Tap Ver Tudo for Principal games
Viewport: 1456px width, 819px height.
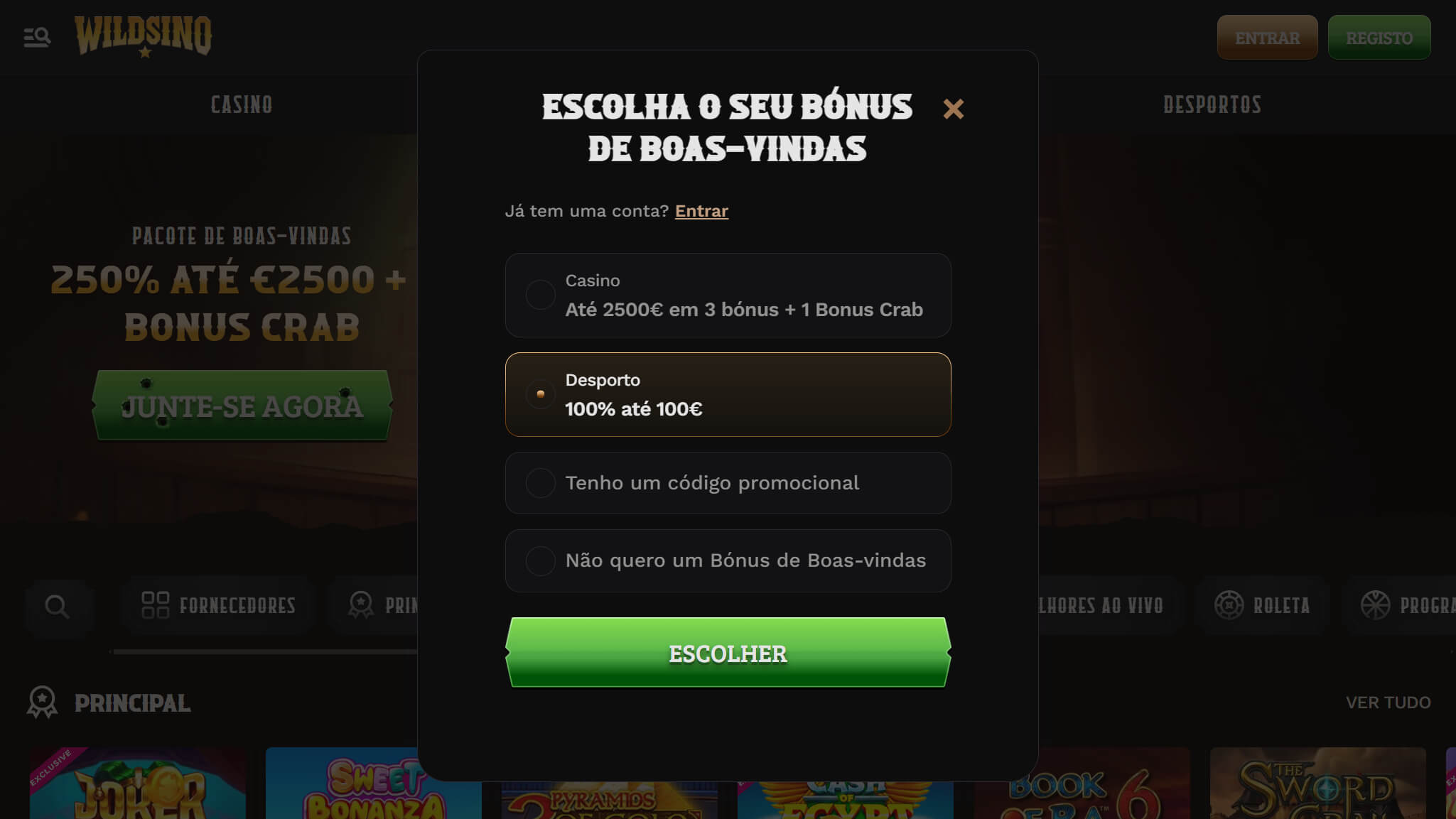pos(1387,703)
